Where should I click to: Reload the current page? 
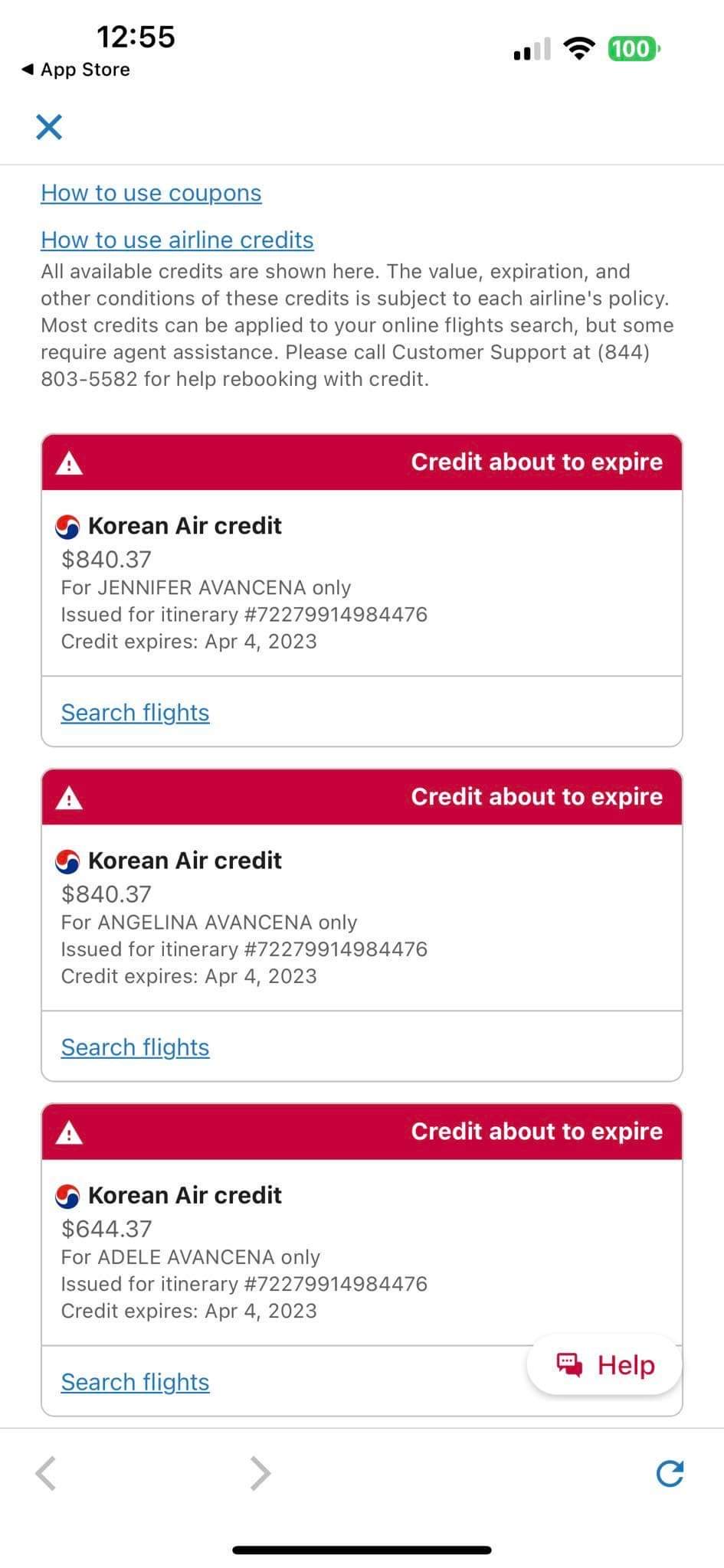[x=670, y=1473]
